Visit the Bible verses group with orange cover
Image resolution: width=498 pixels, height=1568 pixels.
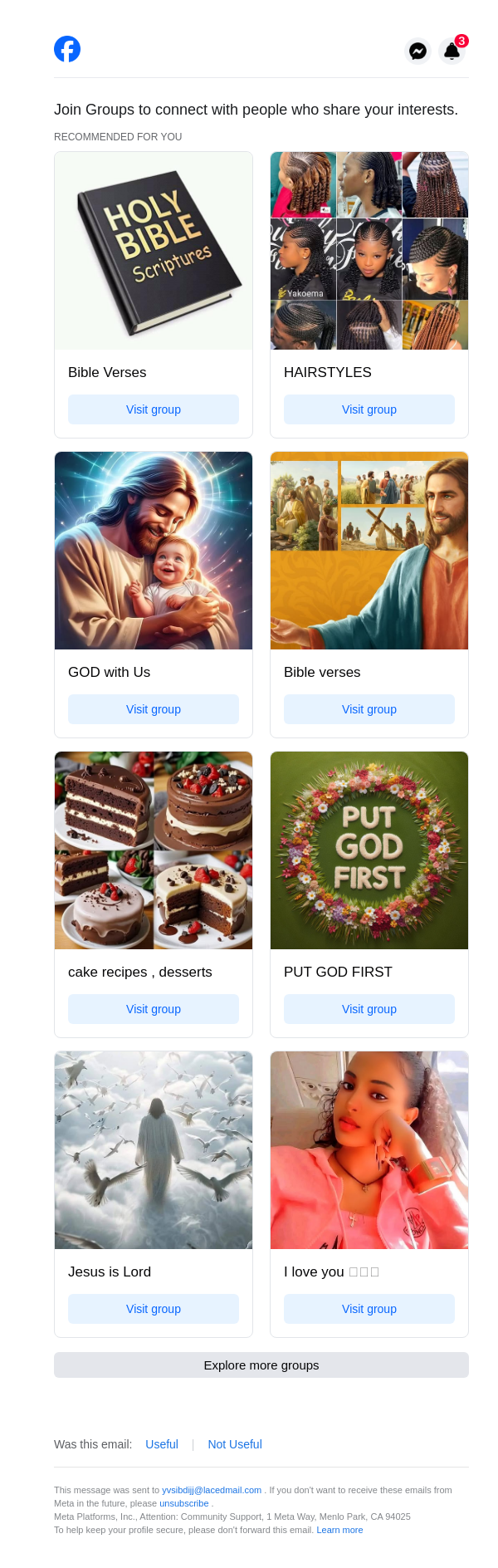369,709
